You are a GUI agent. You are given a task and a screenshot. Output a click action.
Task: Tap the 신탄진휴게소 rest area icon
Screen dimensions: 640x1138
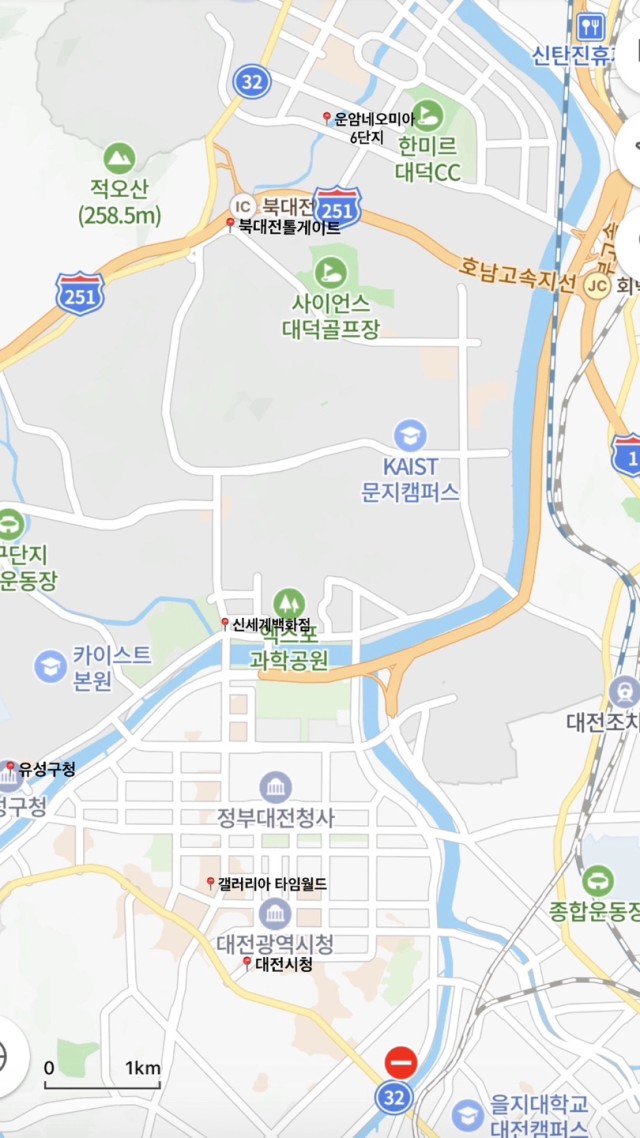(591, 27)
